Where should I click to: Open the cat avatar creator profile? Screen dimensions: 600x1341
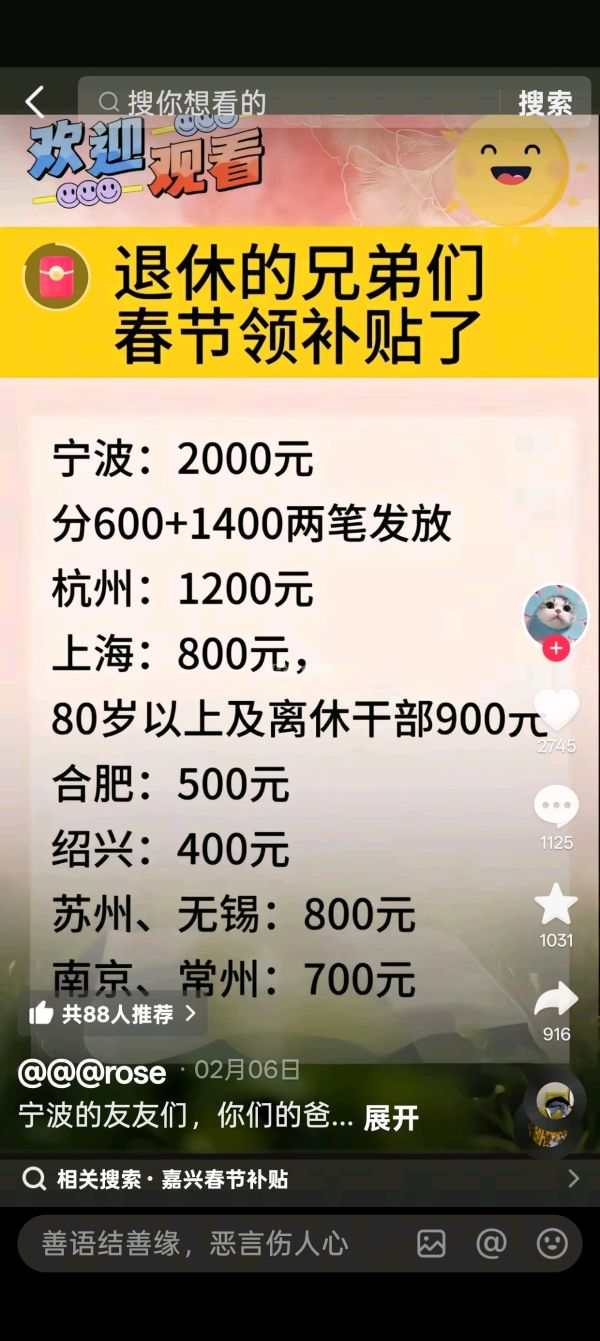coord(555,614)
